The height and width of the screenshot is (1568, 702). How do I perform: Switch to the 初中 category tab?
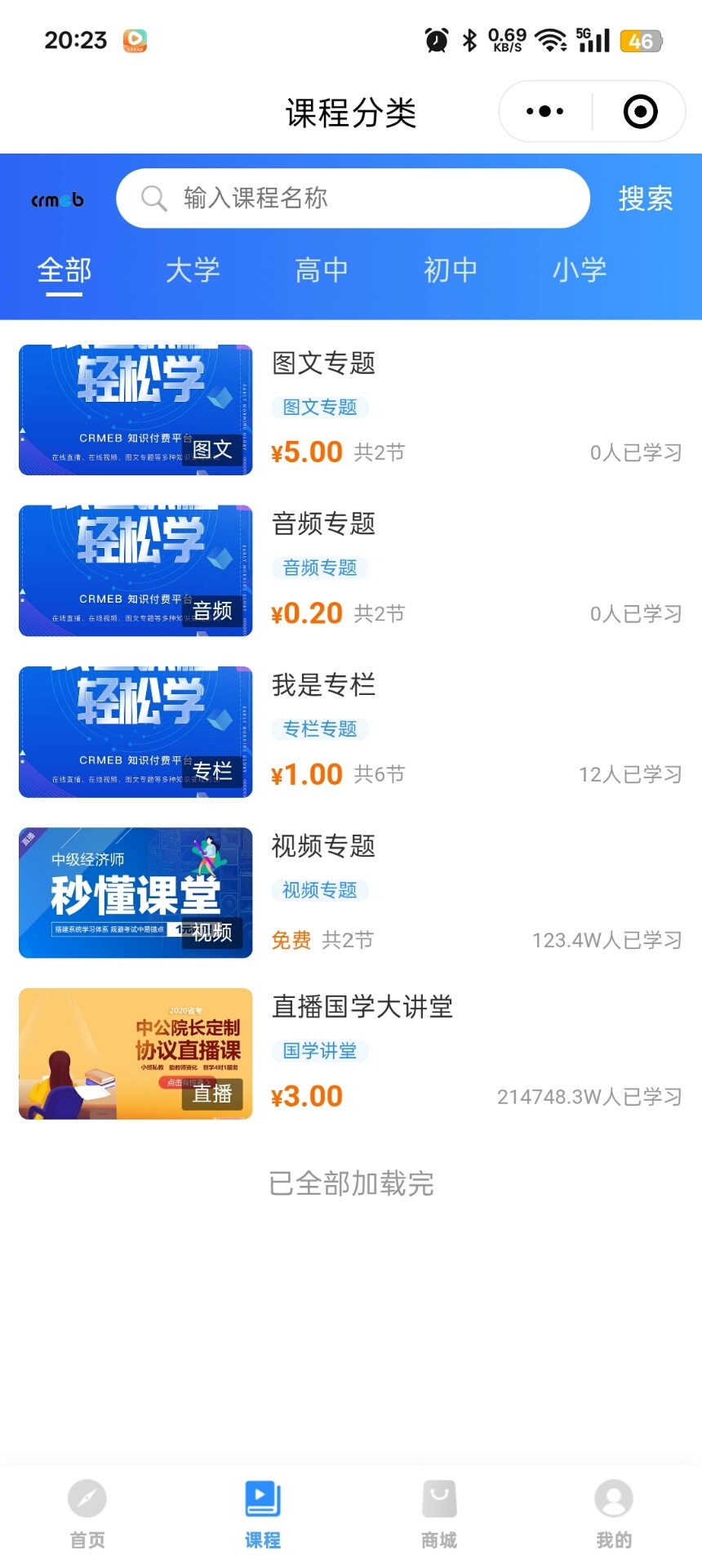[451, 270]
